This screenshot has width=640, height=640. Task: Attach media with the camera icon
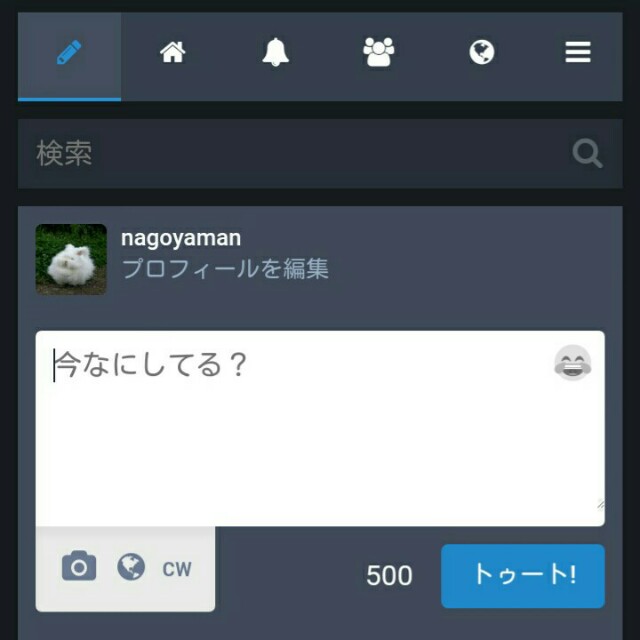[79, 568]
